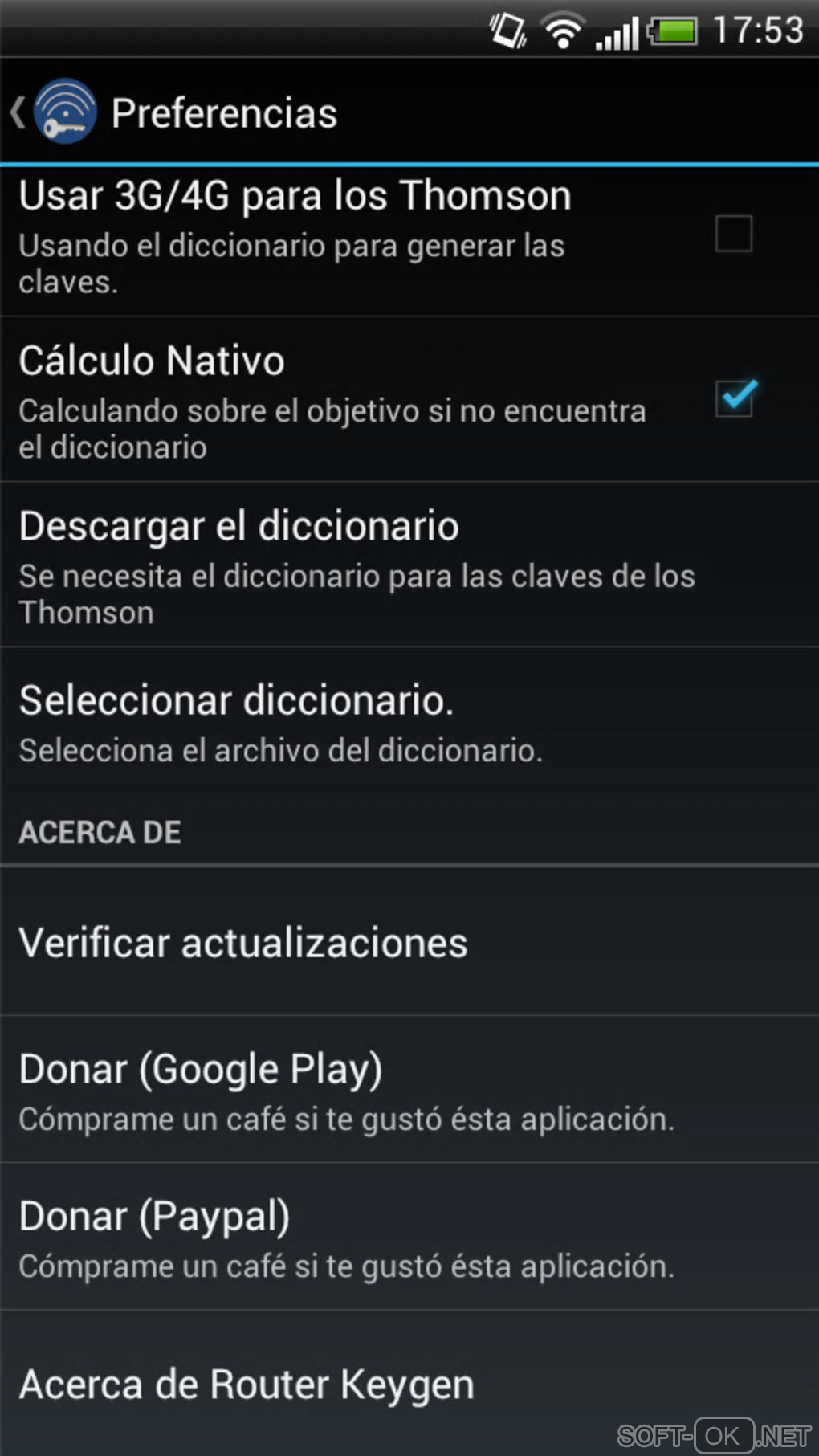
Task: Enable Usar 3G/4G para los Thomson checkbox
Action: click(733, 234)
